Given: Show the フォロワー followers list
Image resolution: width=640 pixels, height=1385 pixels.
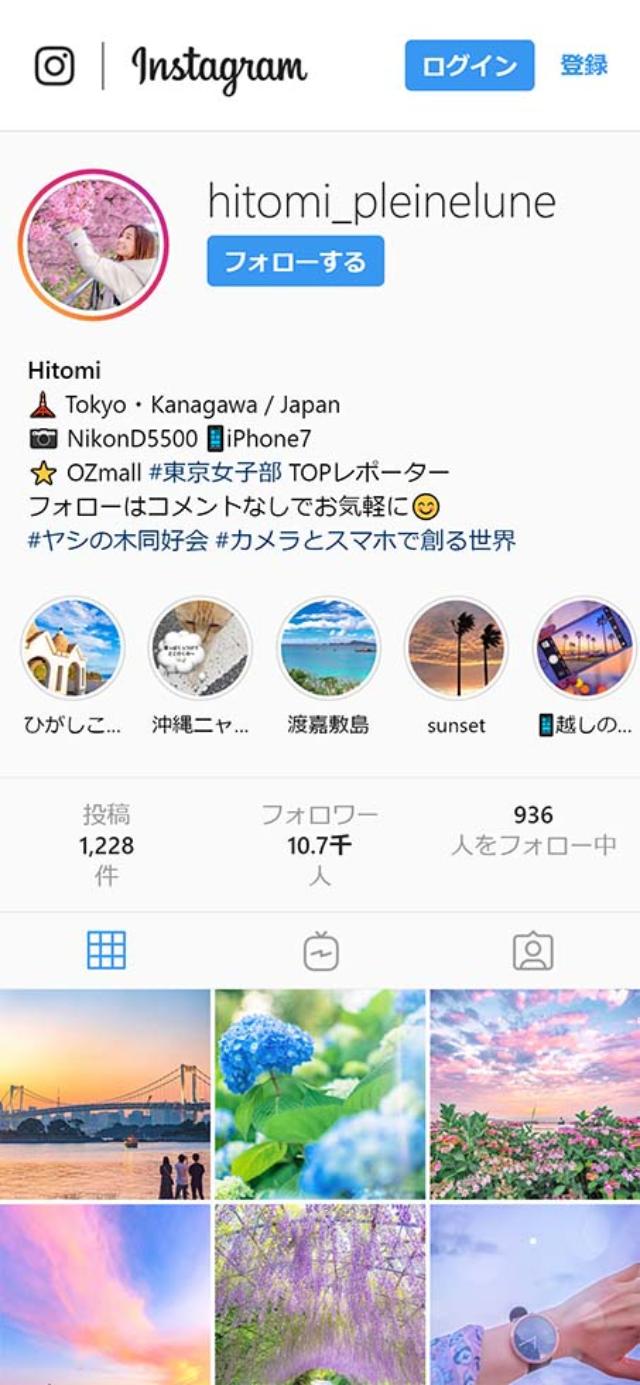Looking at the screenshot, I should tap(319, 845).
